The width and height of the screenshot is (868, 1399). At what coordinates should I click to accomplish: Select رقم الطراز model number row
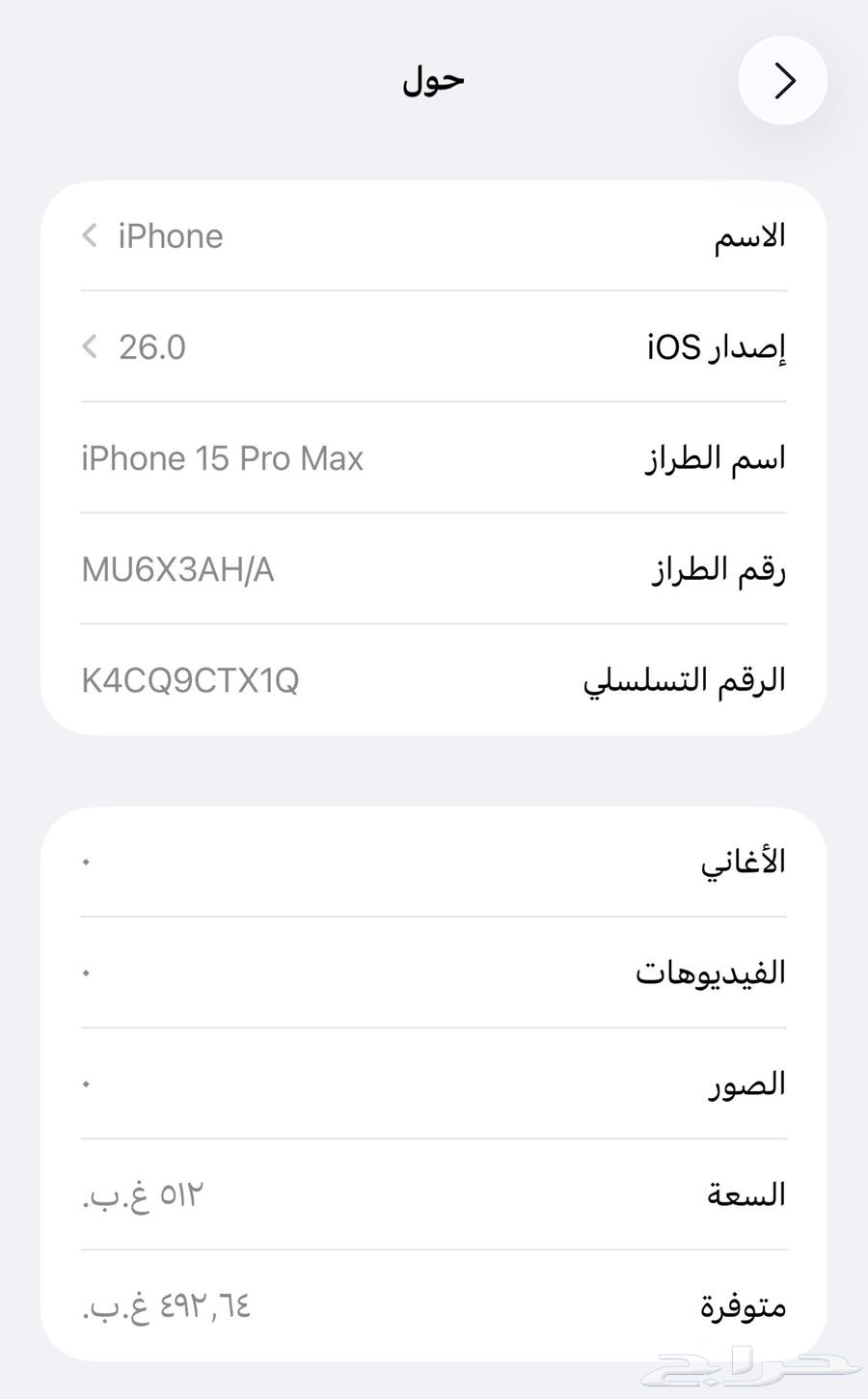pyautogui.click(x=434, y=568)
